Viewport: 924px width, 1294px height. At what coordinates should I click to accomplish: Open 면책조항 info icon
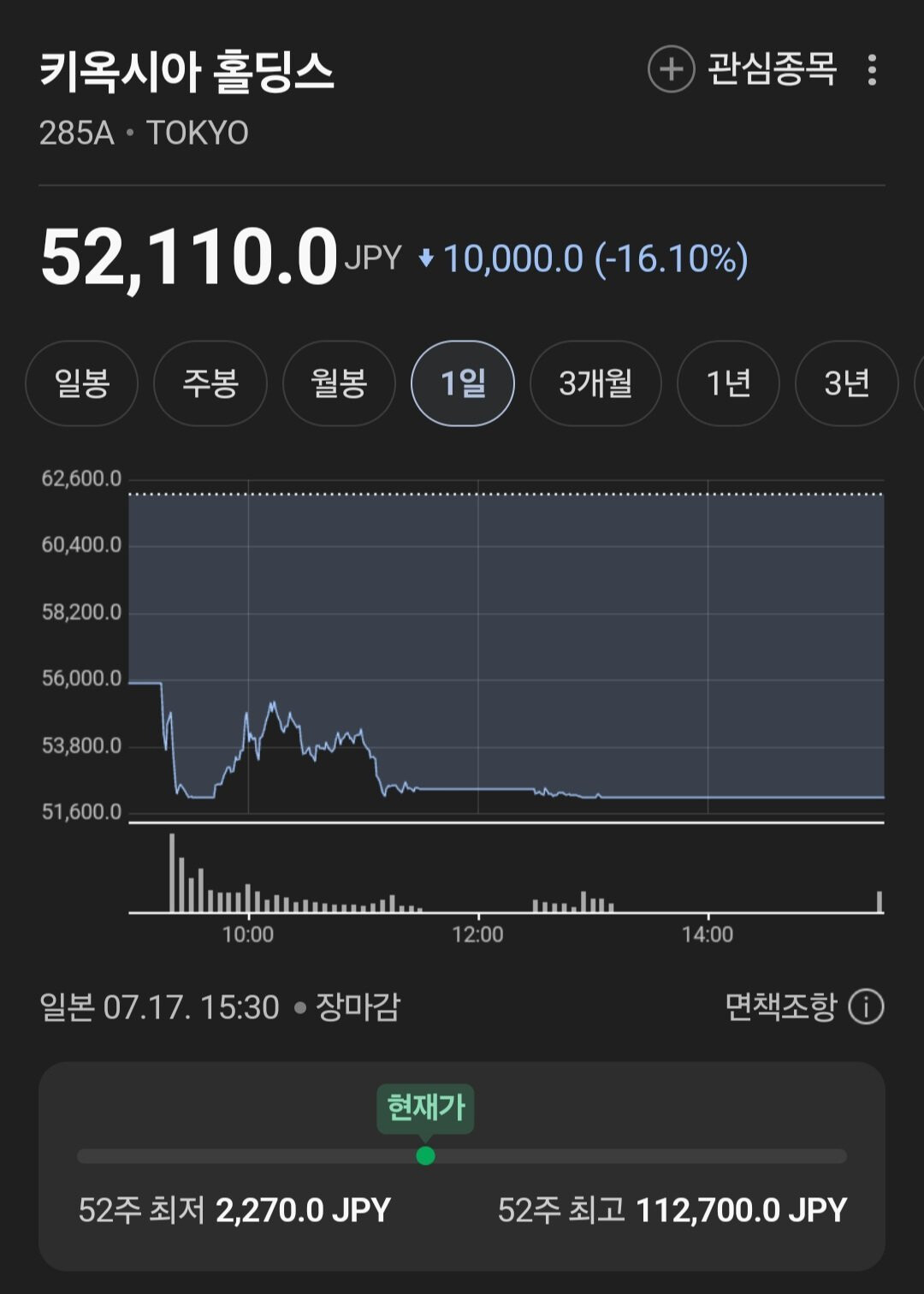tap(866, 1007)
